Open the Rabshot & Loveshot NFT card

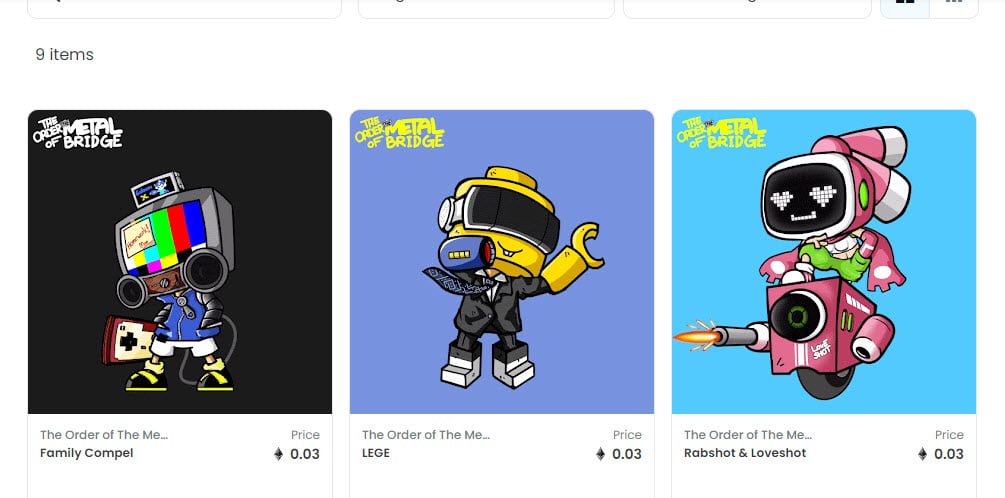click(x=824, y=262)
